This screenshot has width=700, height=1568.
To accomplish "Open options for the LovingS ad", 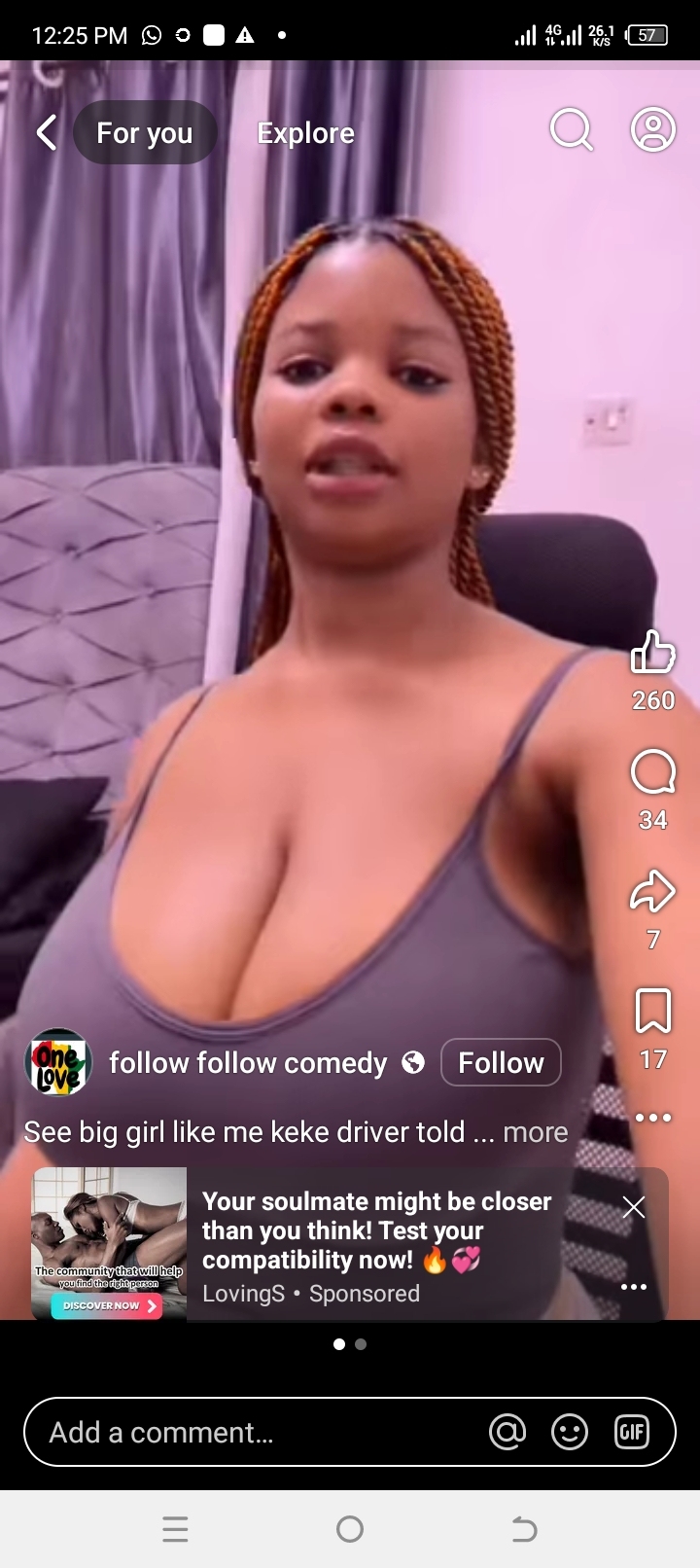I will tap(634, 1287).
